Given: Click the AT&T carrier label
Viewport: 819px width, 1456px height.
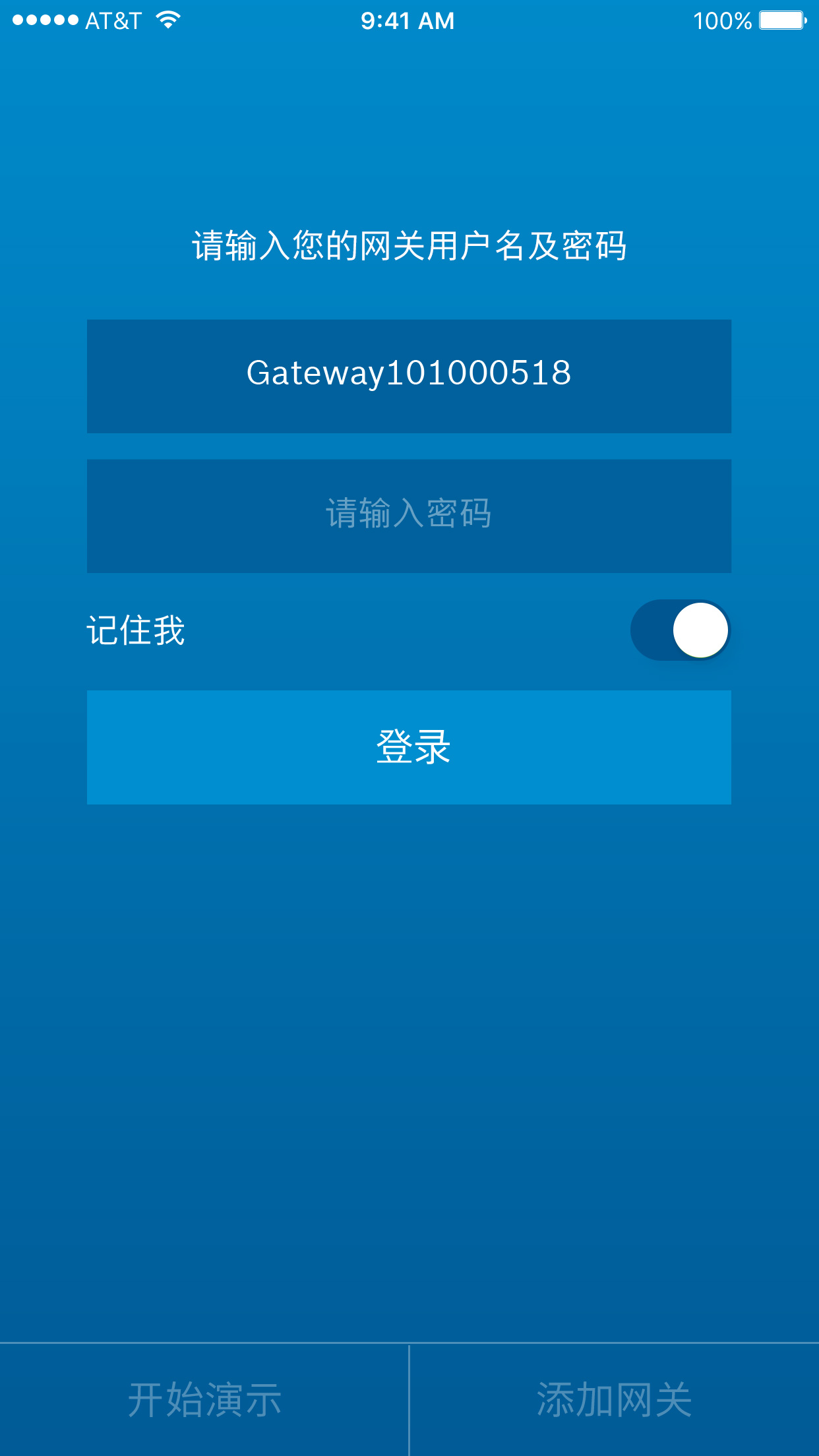Looking at the screenshot, I should click(x=112, y=20).
